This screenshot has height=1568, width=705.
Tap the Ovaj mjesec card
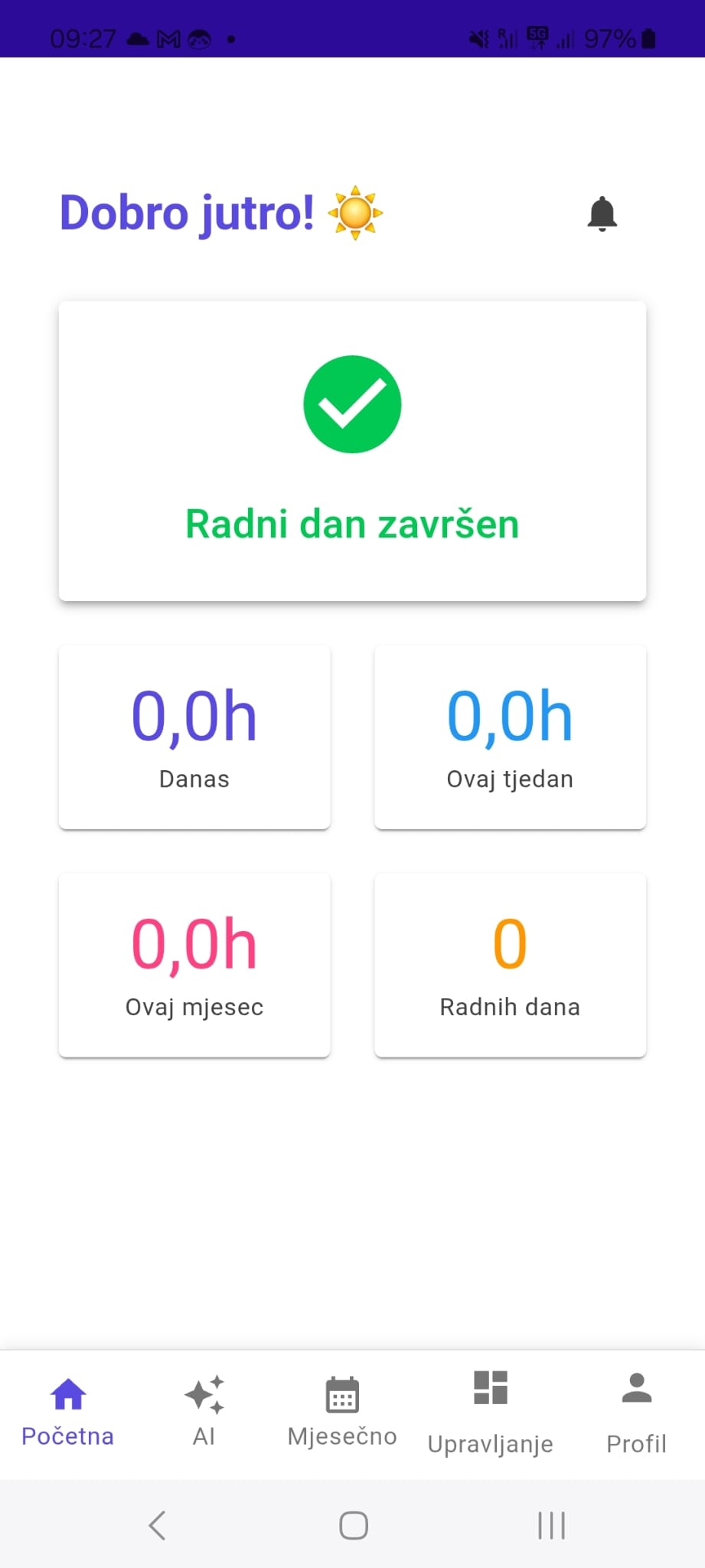pos(194,964)
